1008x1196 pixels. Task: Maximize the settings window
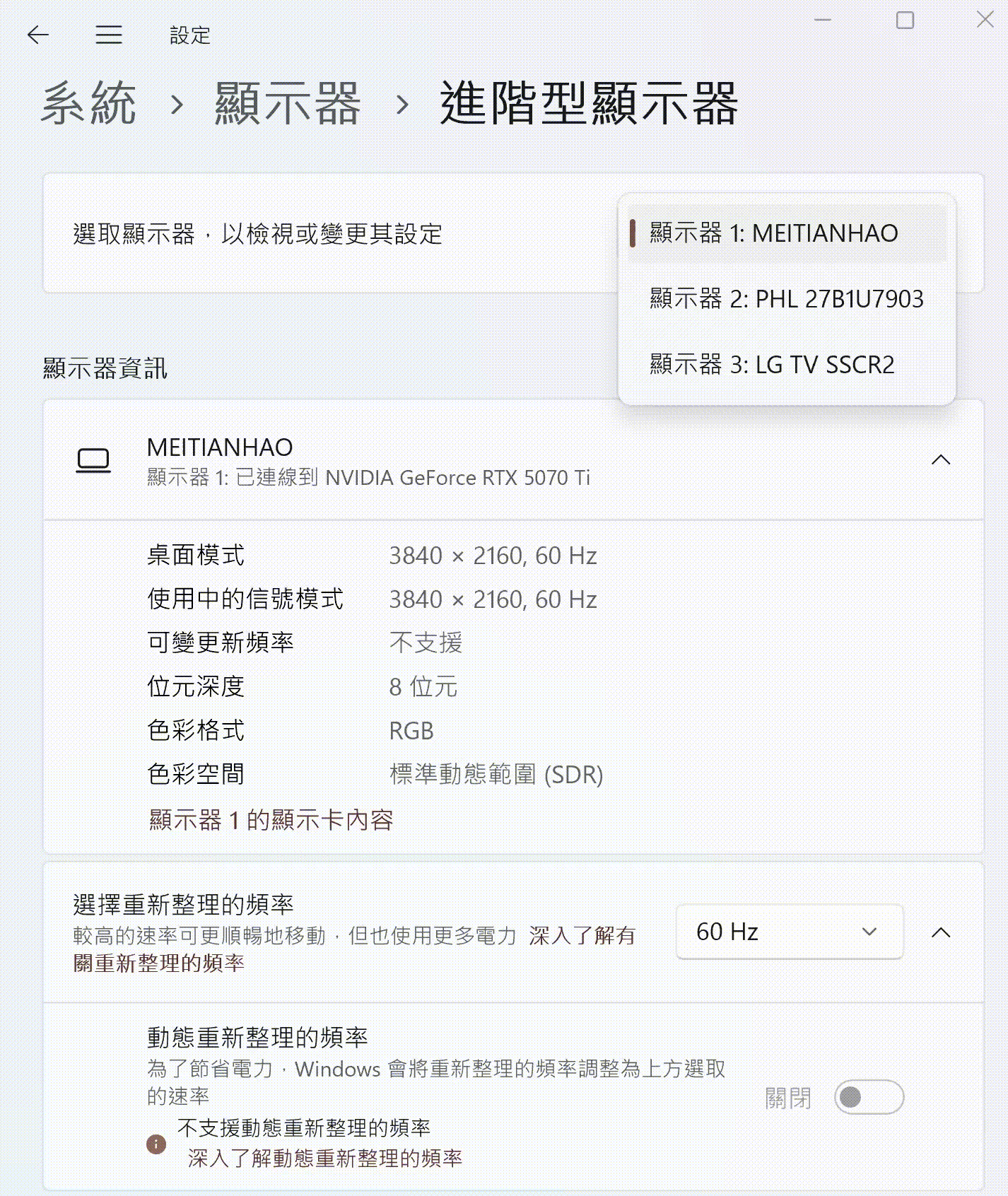(x=905, y=20)
